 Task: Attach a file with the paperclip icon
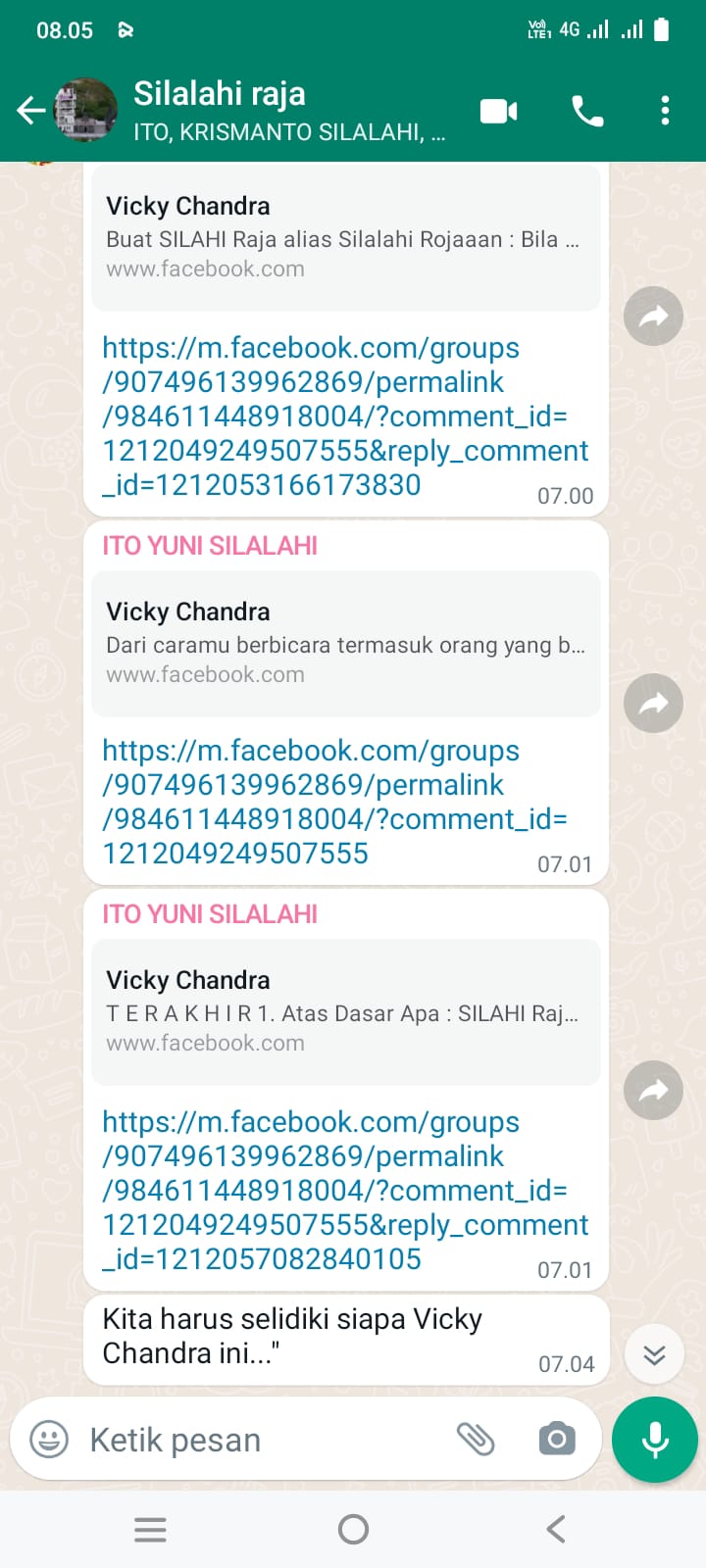point(476,1439)
